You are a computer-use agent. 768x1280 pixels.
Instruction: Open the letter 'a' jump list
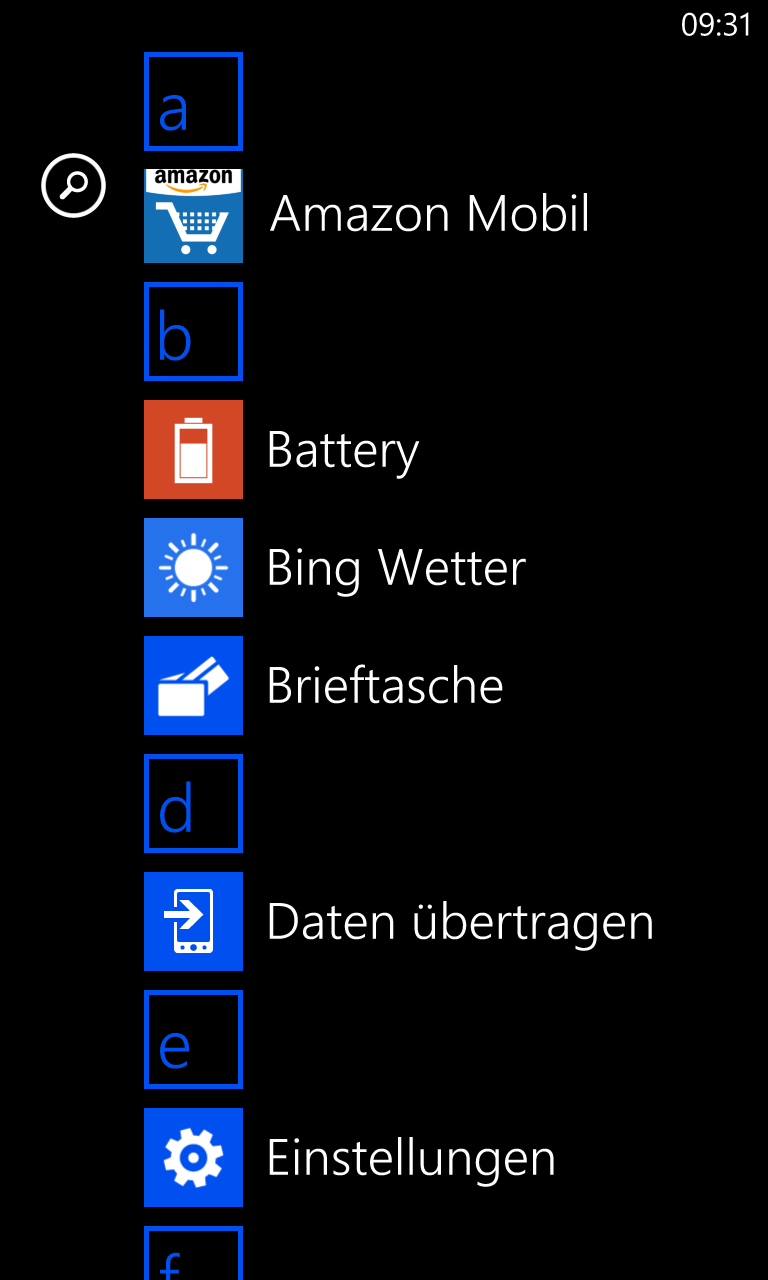pyautogui.click(x=193, y=102)
